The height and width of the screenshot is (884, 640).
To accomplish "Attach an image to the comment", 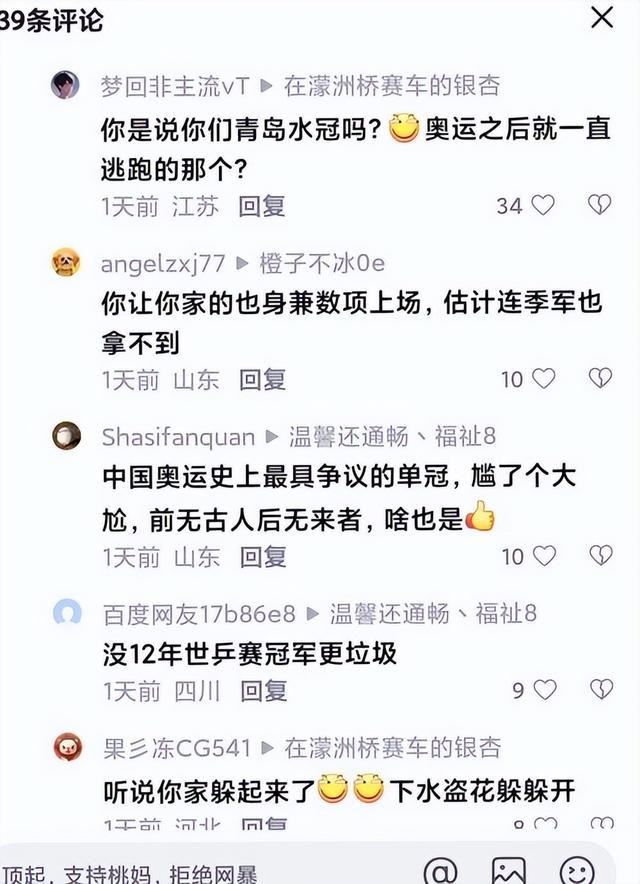I will coord(508,870).
